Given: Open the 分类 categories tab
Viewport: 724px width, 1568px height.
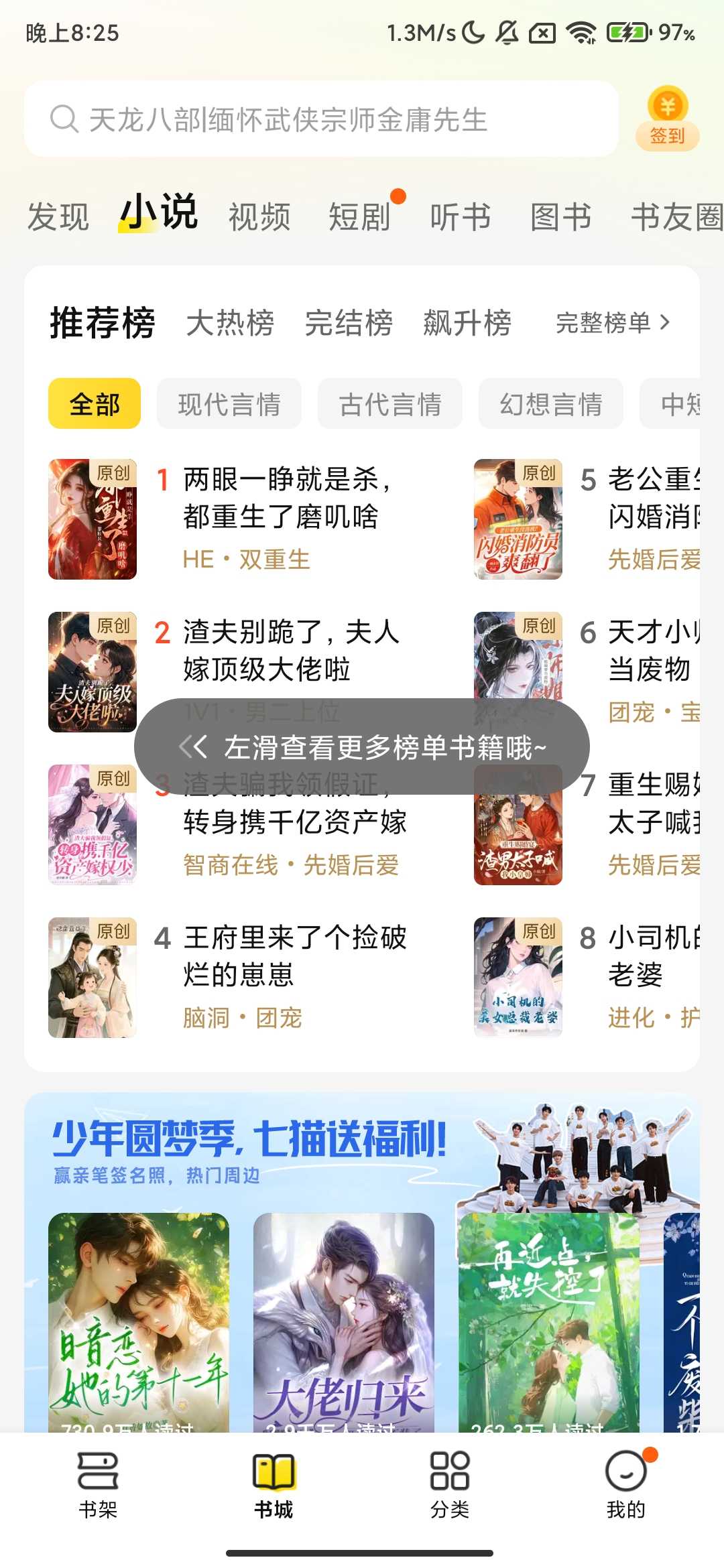Looking at the screenshot, I should click(450, 1482).
